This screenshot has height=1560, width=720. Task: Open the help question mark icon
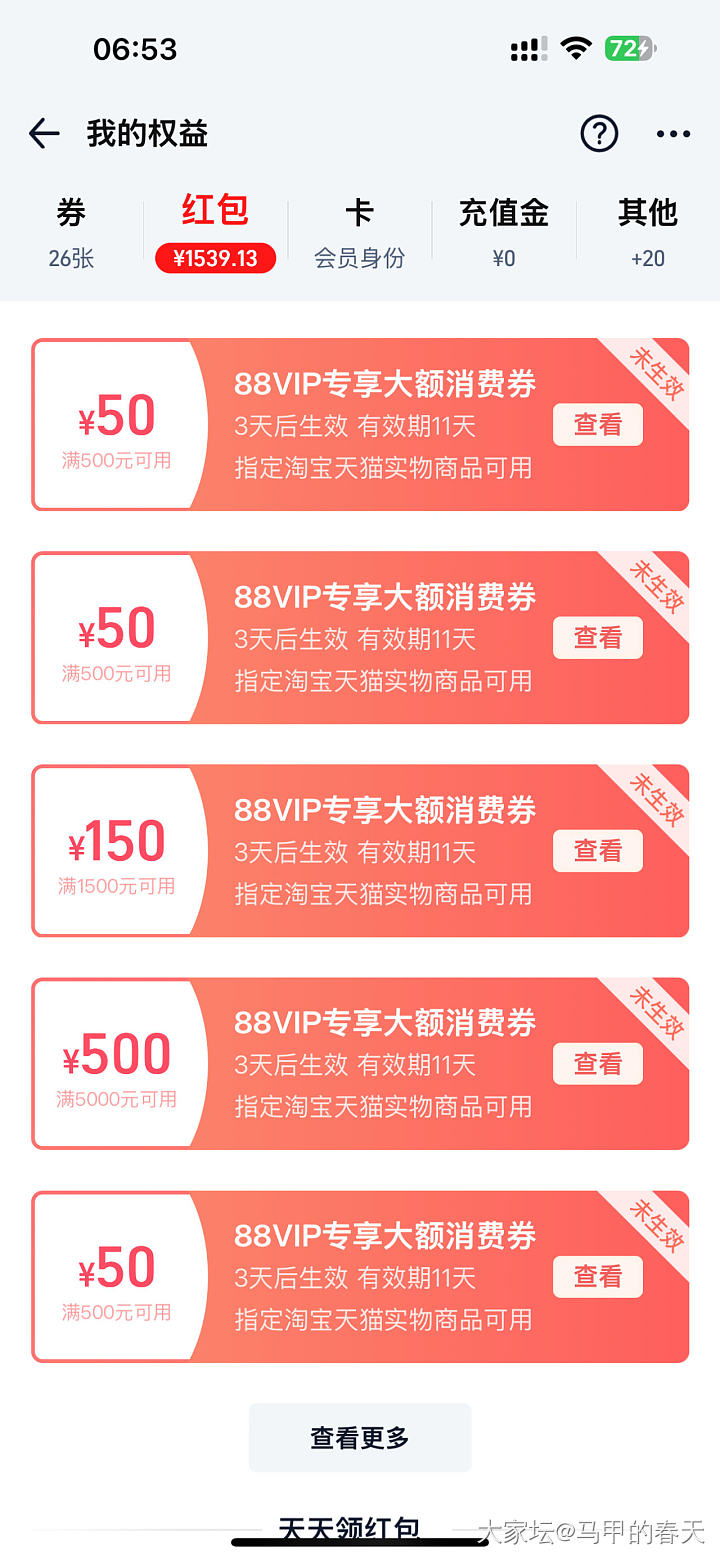pos(599,134)
